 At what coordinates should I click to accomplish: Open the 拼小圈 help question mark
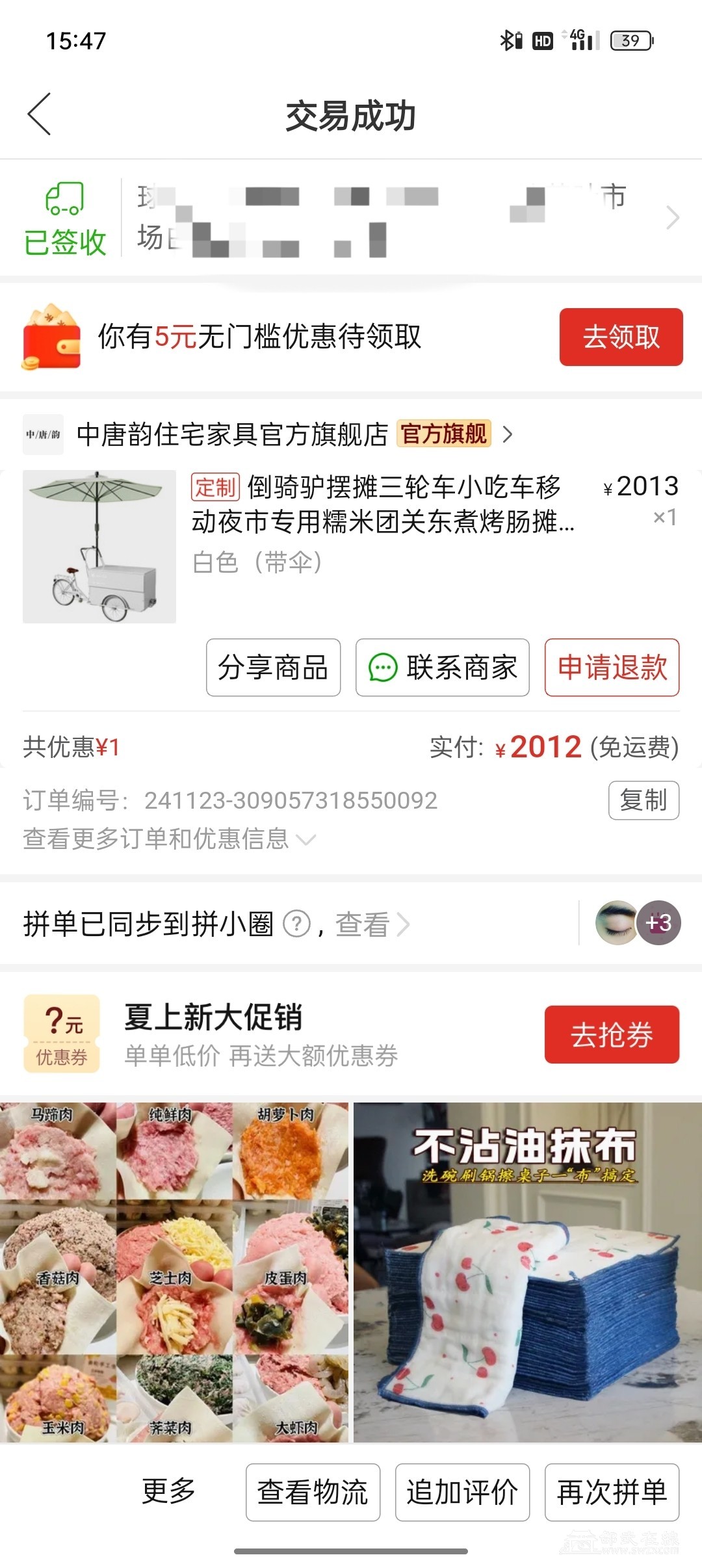click(x=297, y=924)
